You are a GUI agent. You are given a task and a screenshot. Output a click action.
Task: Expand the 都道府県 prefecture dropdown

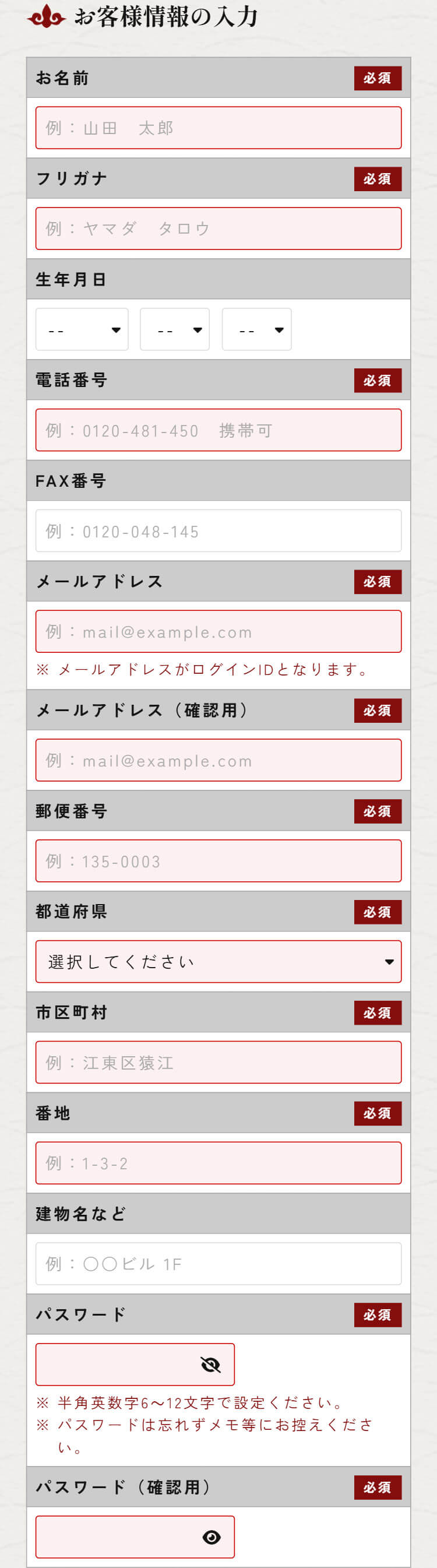click(x=218, y=962)
